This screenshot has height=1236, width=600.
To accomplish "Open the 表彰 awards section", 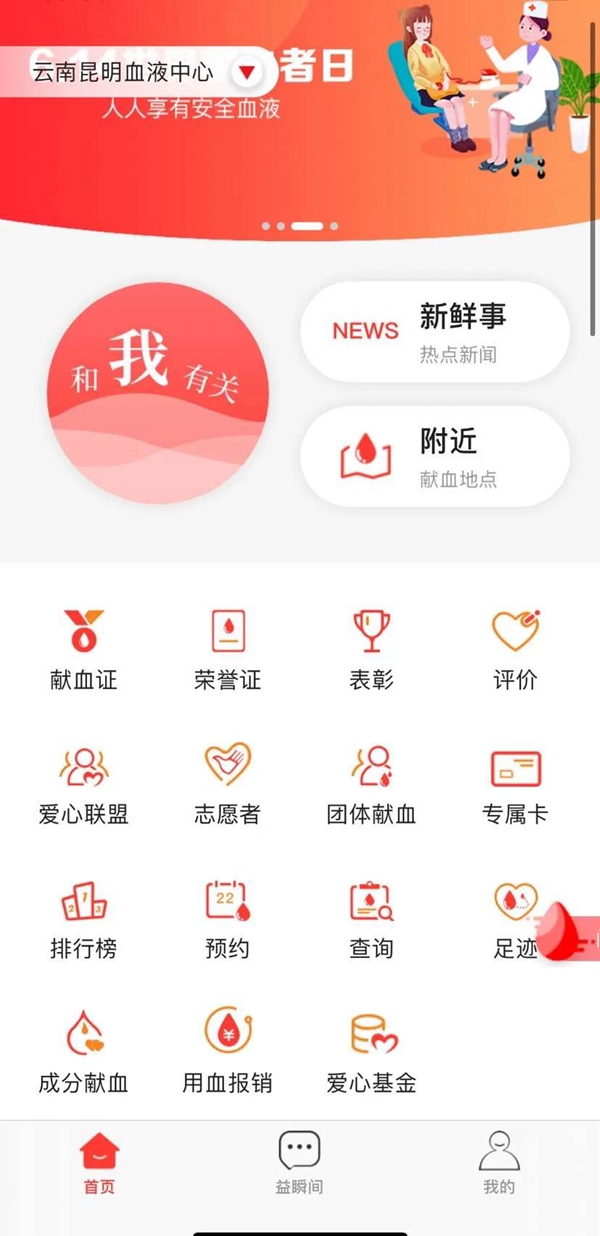I will pos(371,649).
